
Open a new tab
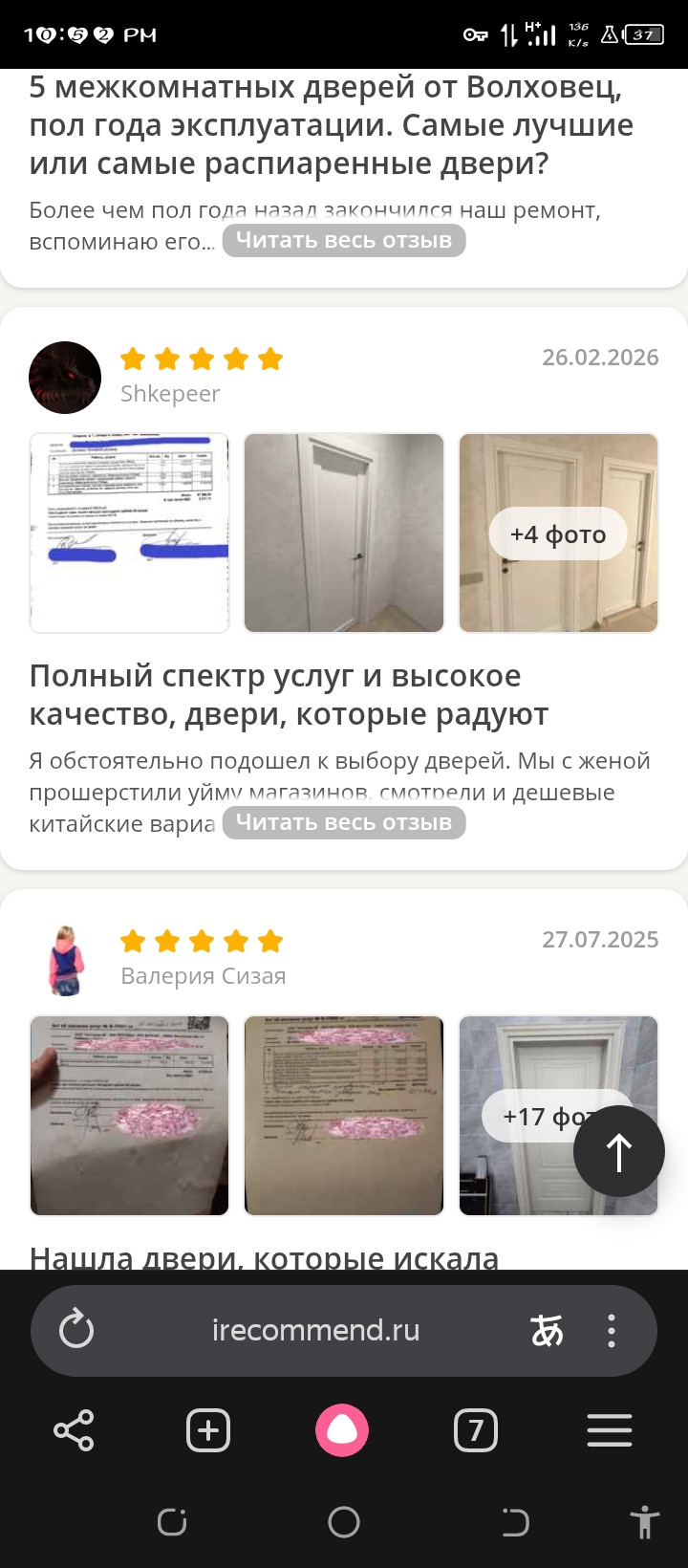click(208, 1430)
